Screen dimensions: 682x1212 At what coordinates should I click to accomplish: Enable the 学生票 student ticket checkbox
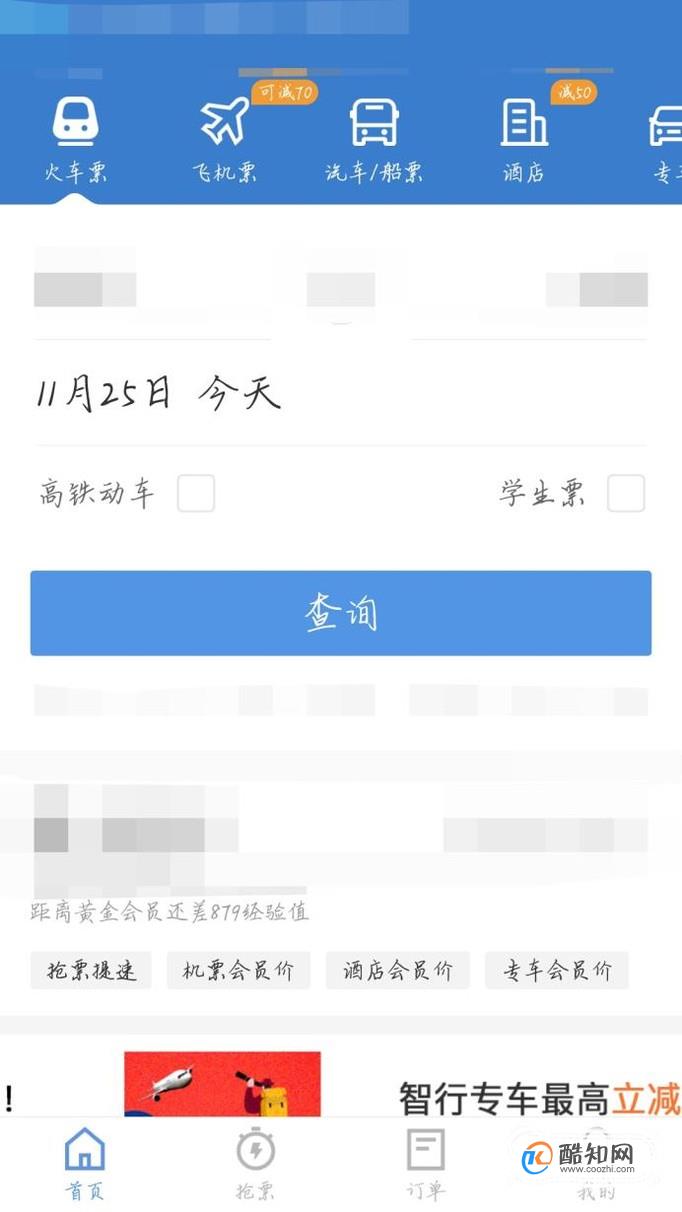point(626,493)
